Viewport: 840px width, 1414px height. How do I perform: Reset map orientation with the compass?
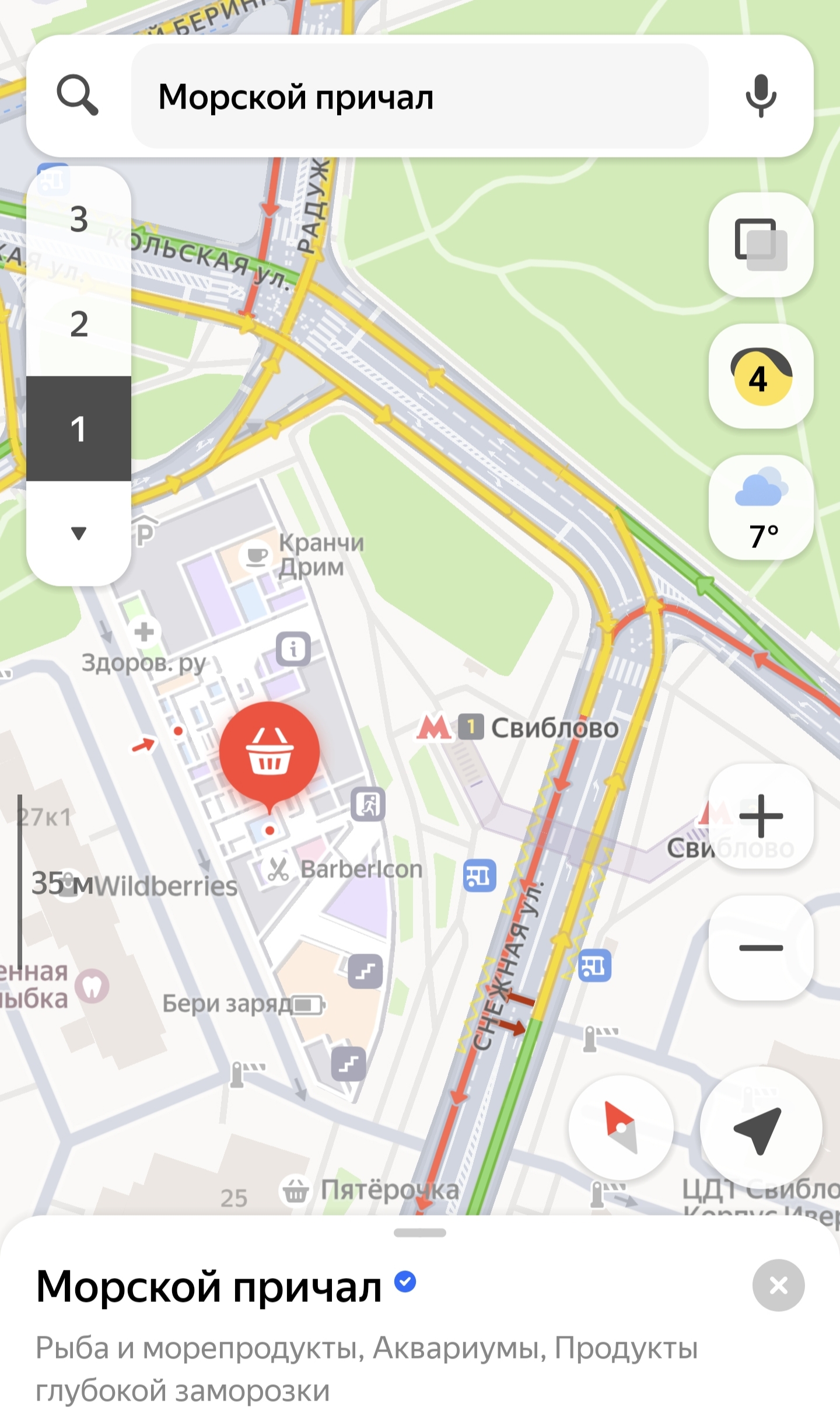pyautogui.click(x=621, y=1127)
